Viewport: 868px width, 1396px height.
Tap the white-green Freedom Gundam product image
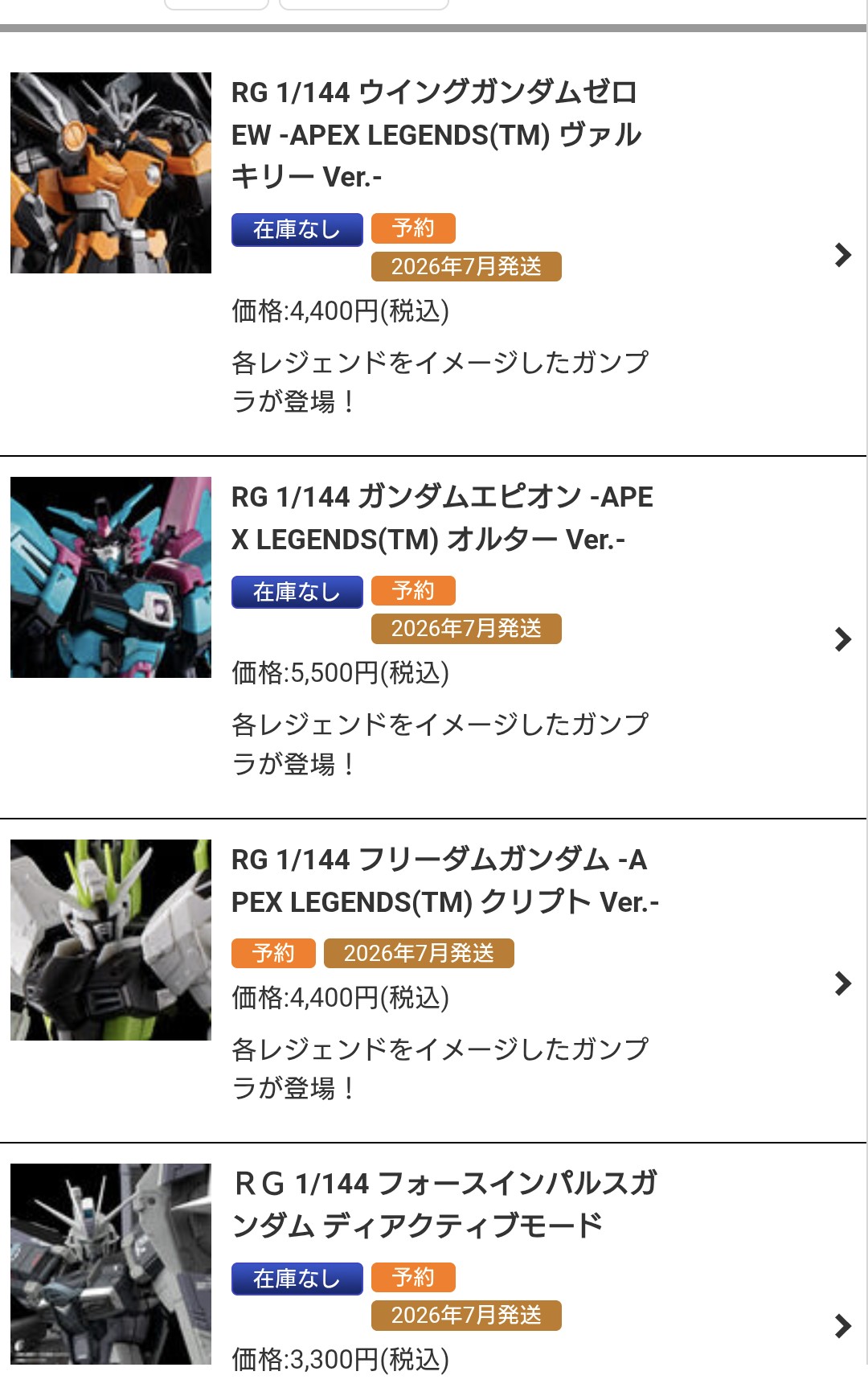111,940
